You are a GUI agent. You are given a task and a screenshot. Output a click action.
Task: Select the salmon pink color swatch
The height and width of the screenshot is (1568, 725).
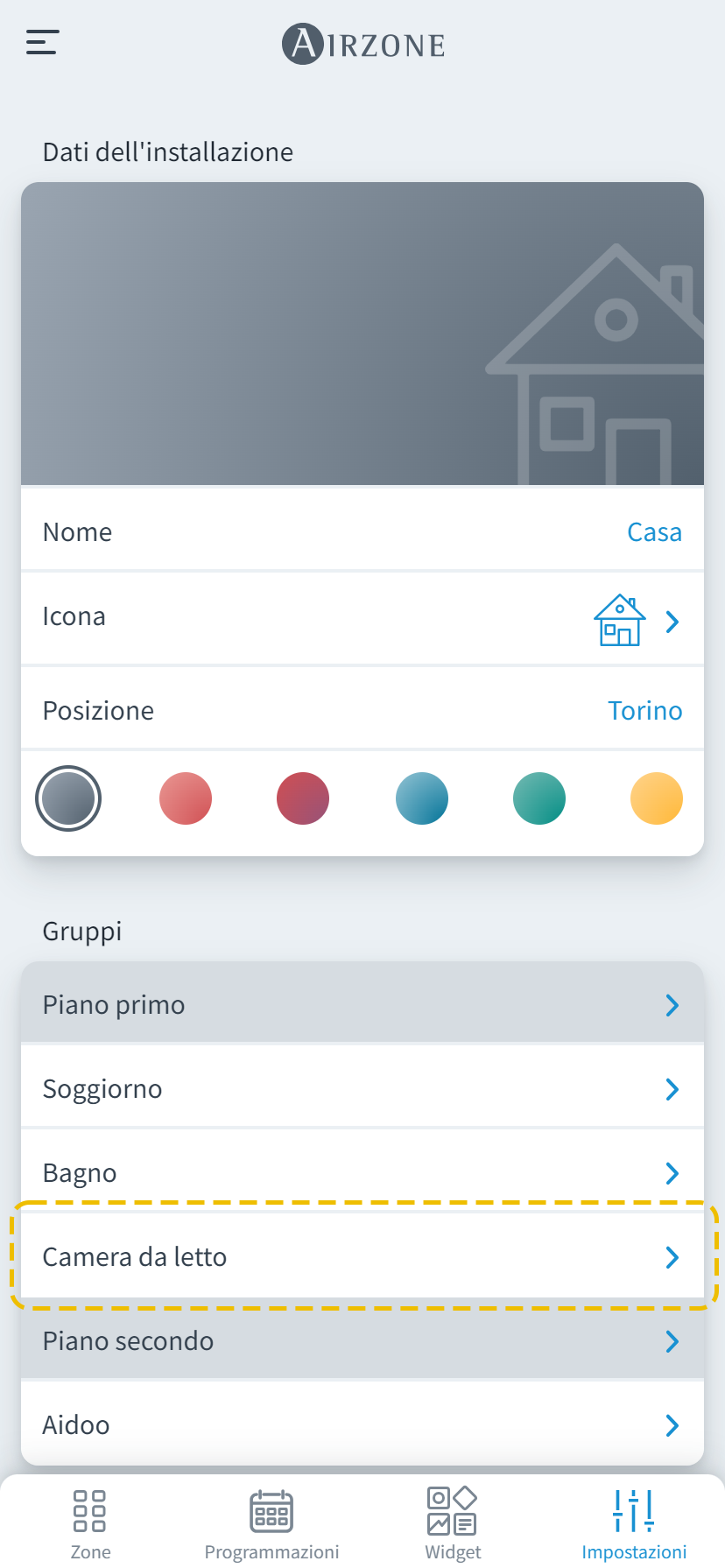click(186, 798)
